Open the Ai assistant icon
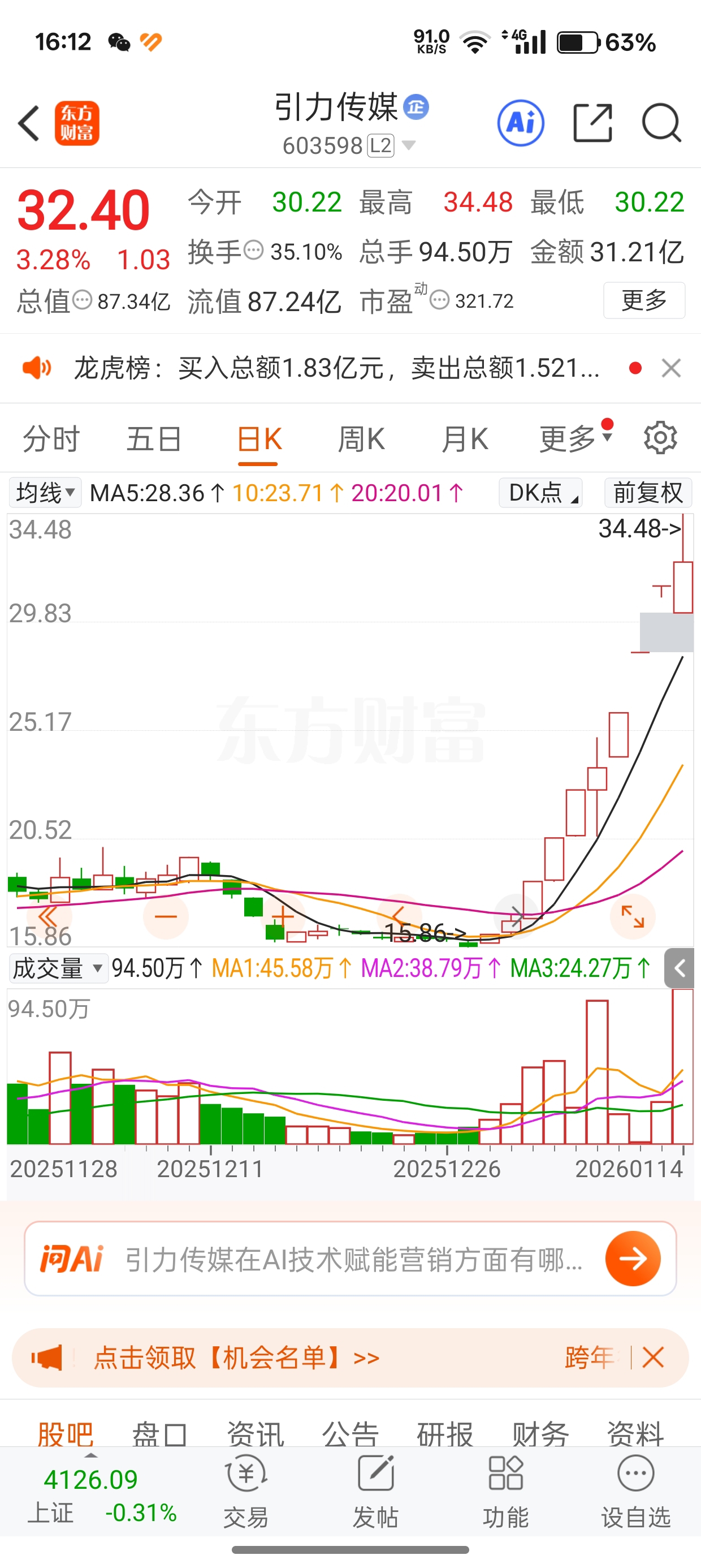 pyautogui.click(x=521, y=123)
